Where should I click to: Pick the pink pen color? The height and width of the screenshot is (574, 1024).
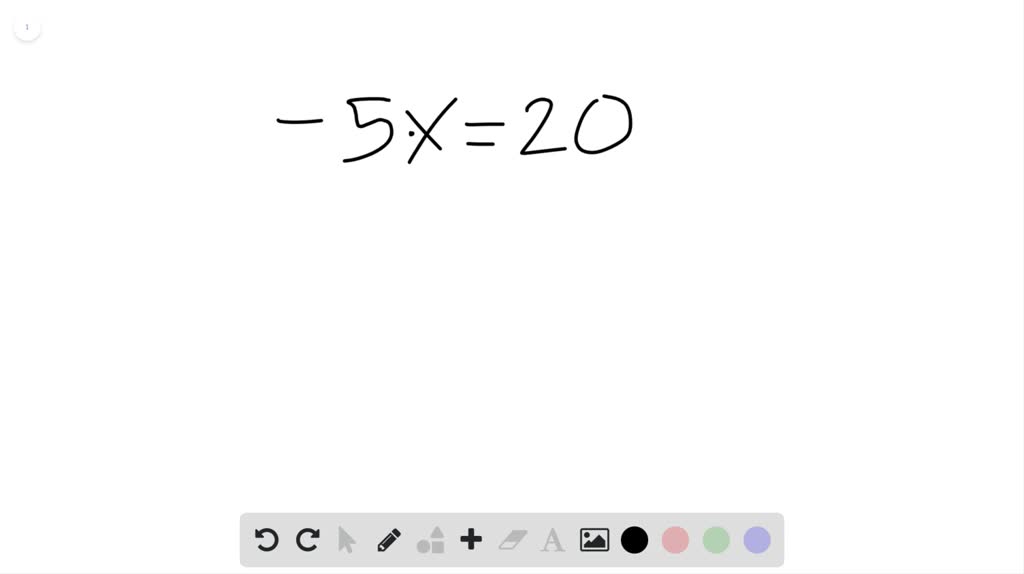[676, 540]
